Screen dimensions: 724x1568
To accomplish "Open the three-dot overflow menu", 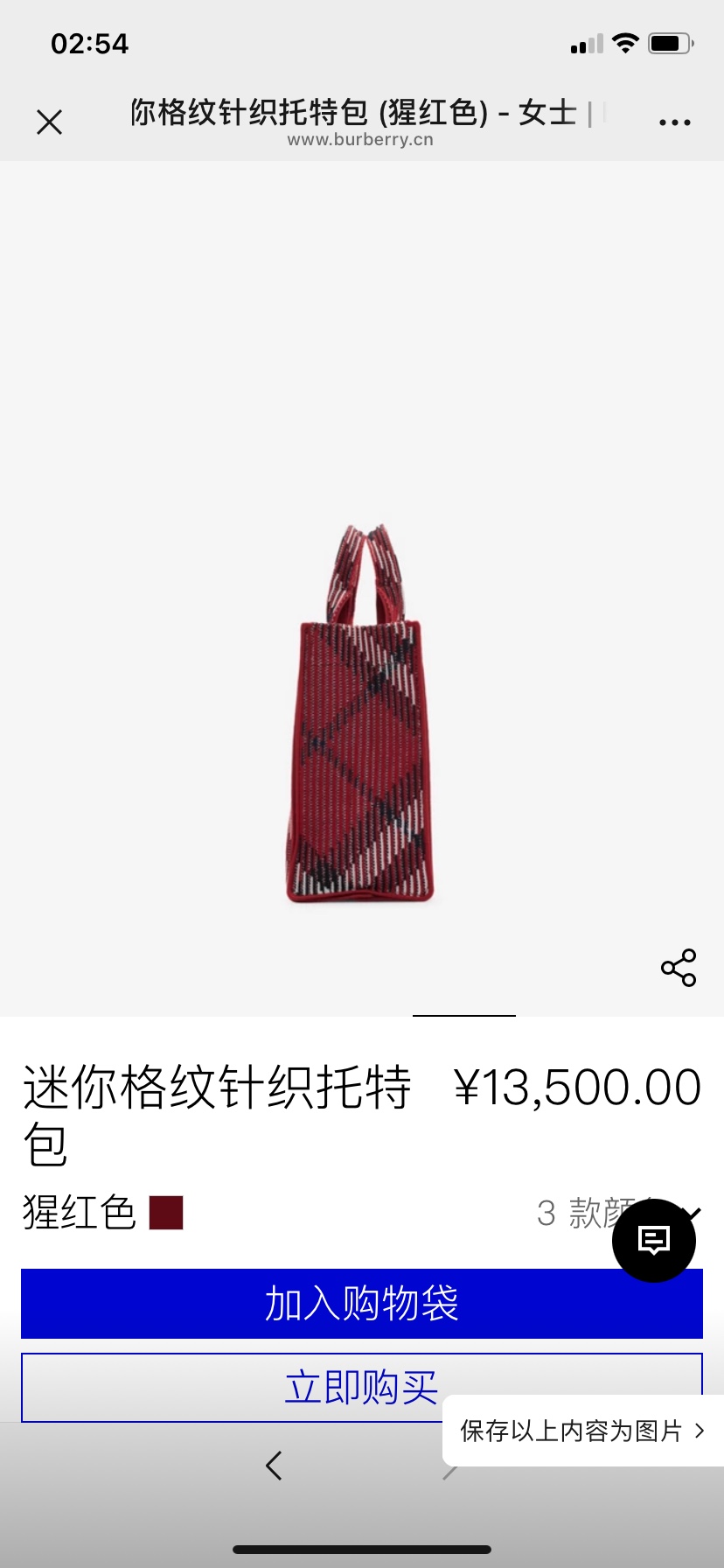I will [x=674, y=122].
